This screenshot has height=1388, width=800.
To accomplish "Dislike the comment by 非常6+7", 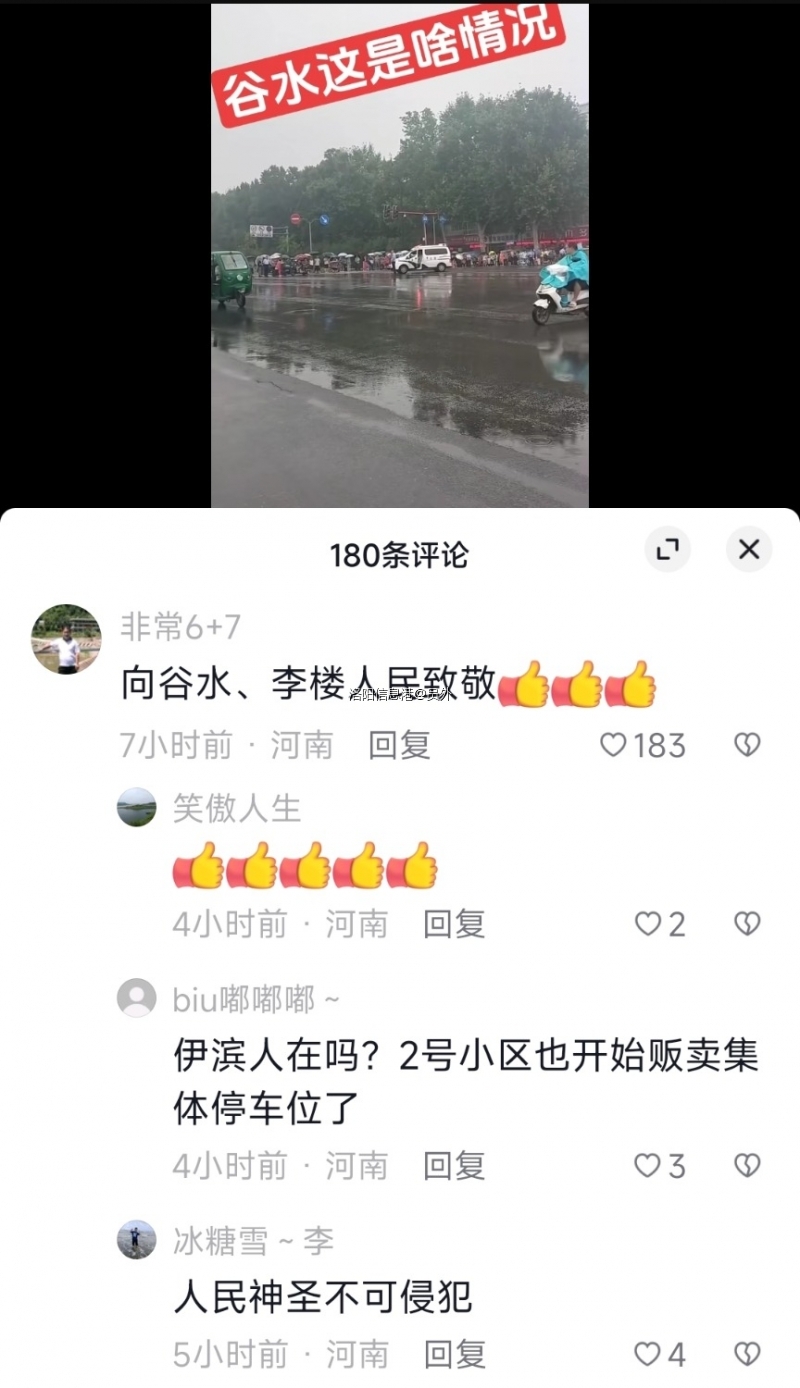I will pos(747,745).
